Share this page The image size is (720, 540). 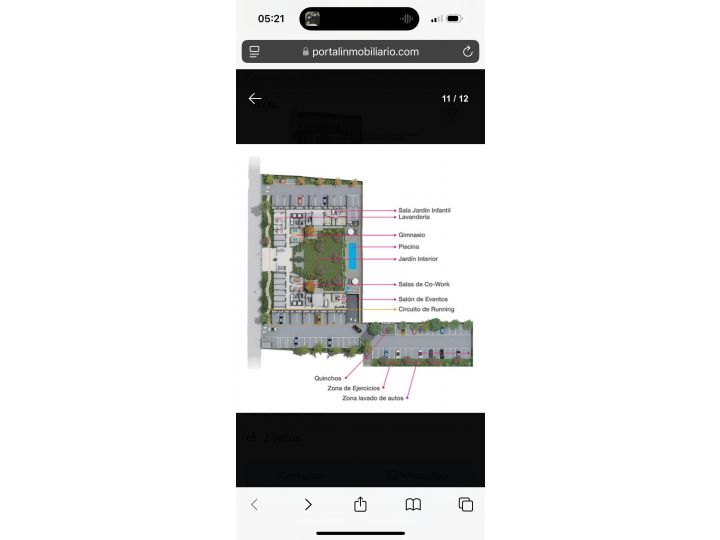tap(360, 504)
